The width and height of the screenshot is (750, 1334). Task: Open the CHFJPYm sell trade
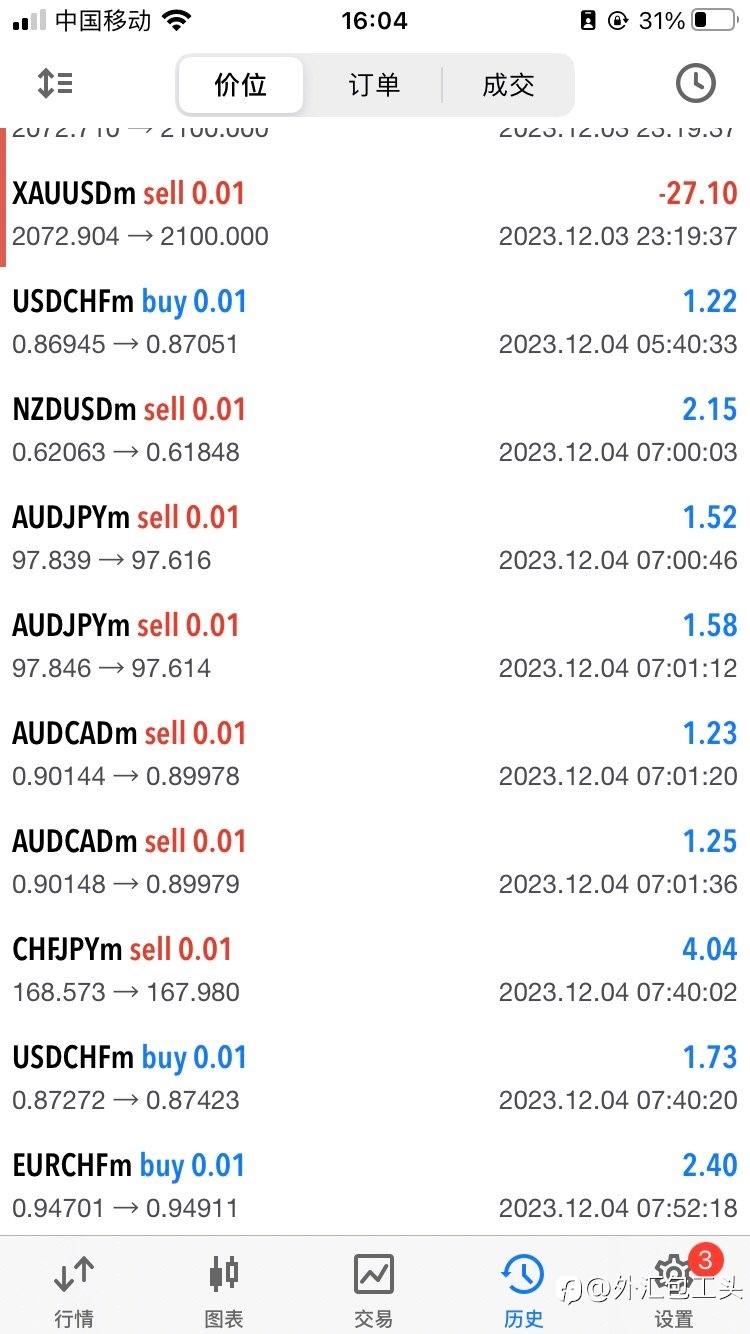[375, 970]
